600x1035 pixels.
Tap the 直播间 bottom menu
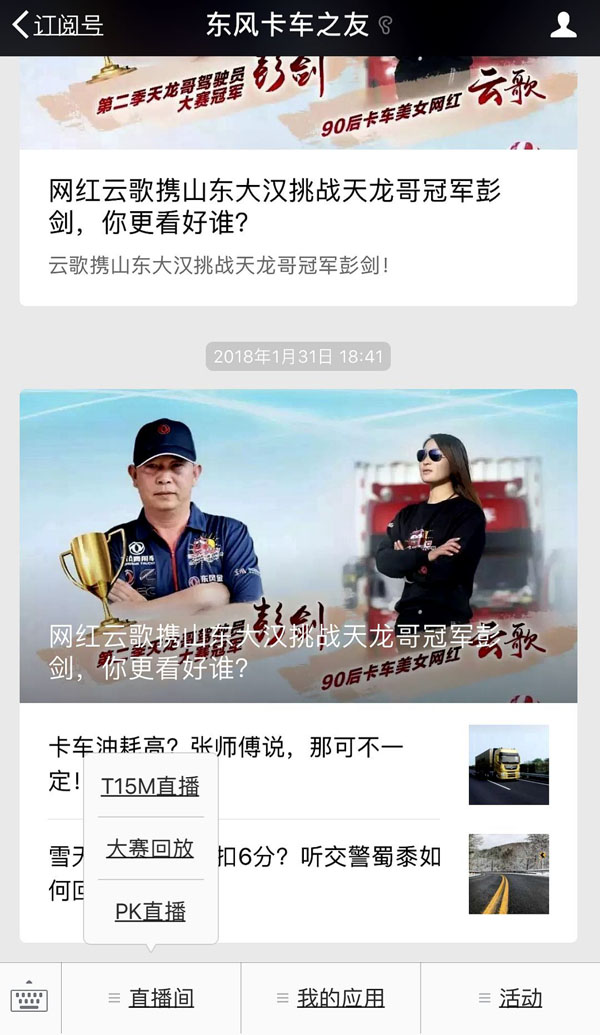[151, 998]
